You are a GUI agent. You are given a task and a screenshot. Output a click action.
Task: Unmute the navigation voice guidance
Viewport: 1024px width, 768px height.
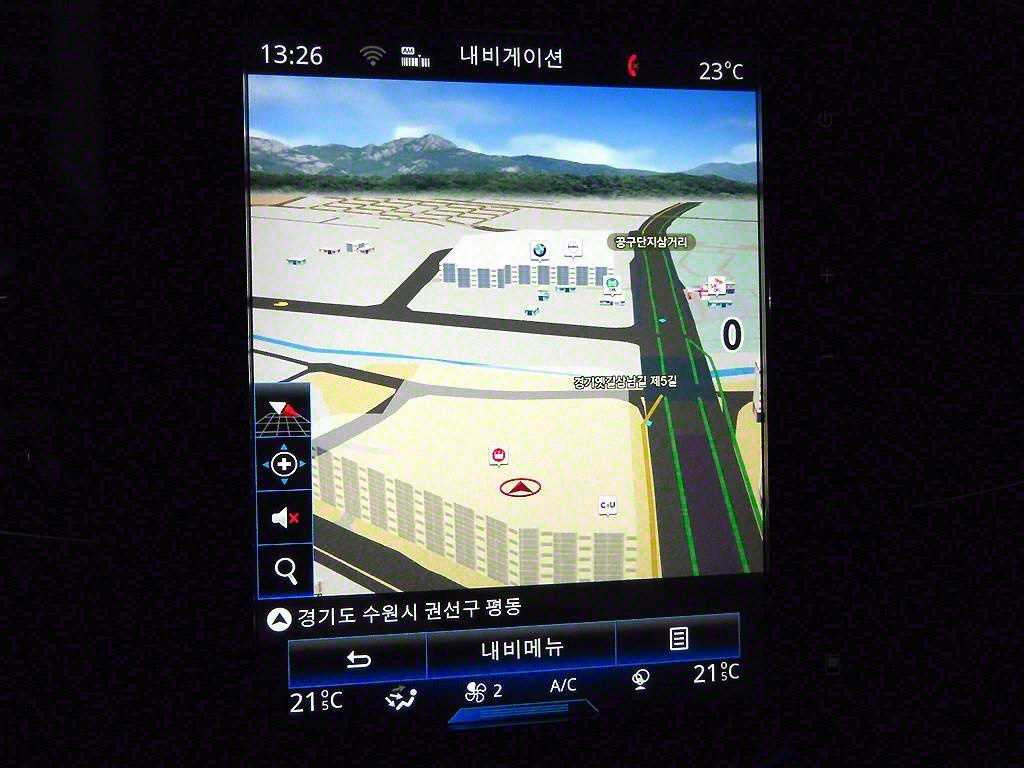(x=285, y=517)
